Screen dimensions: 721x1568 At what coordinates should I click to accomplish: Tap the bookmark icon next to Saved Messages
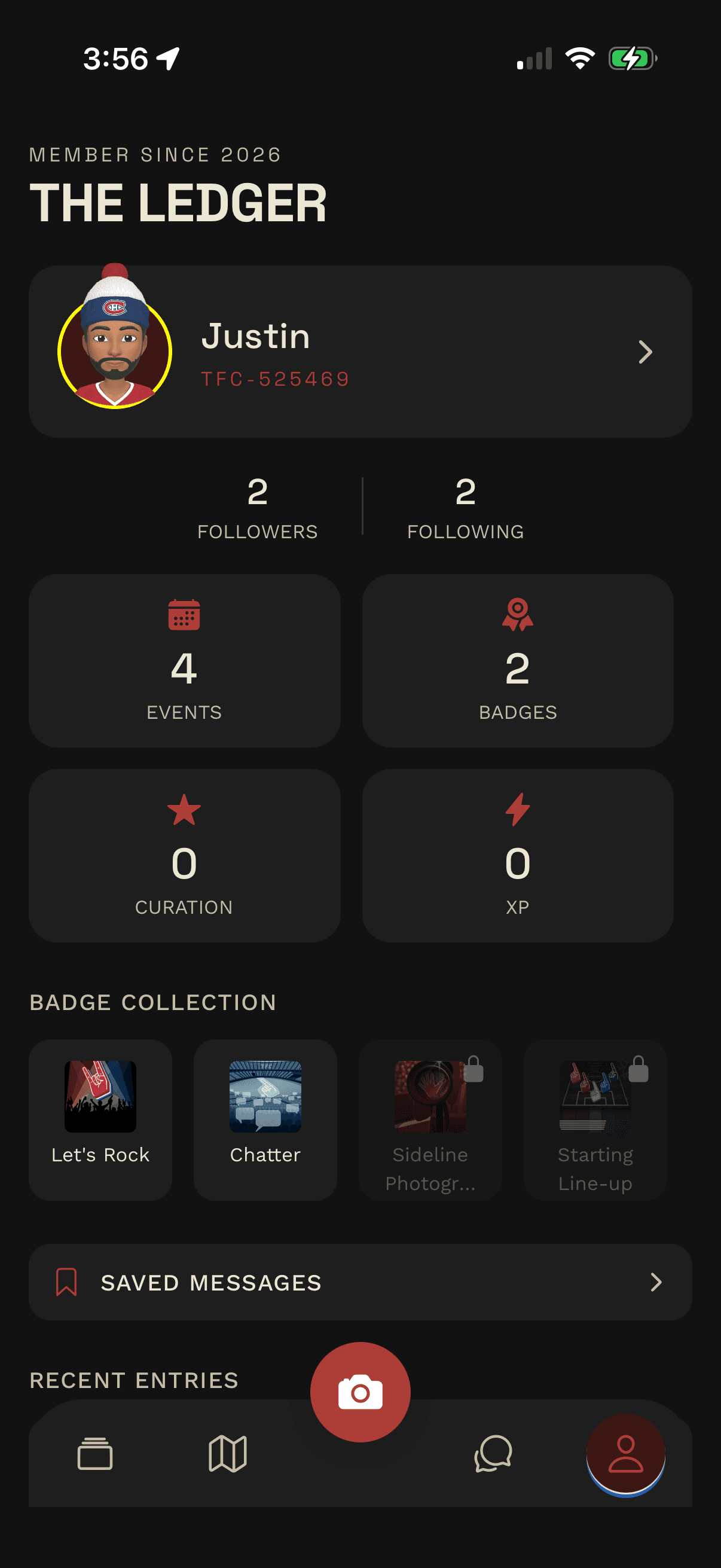tap(66, 1282)
